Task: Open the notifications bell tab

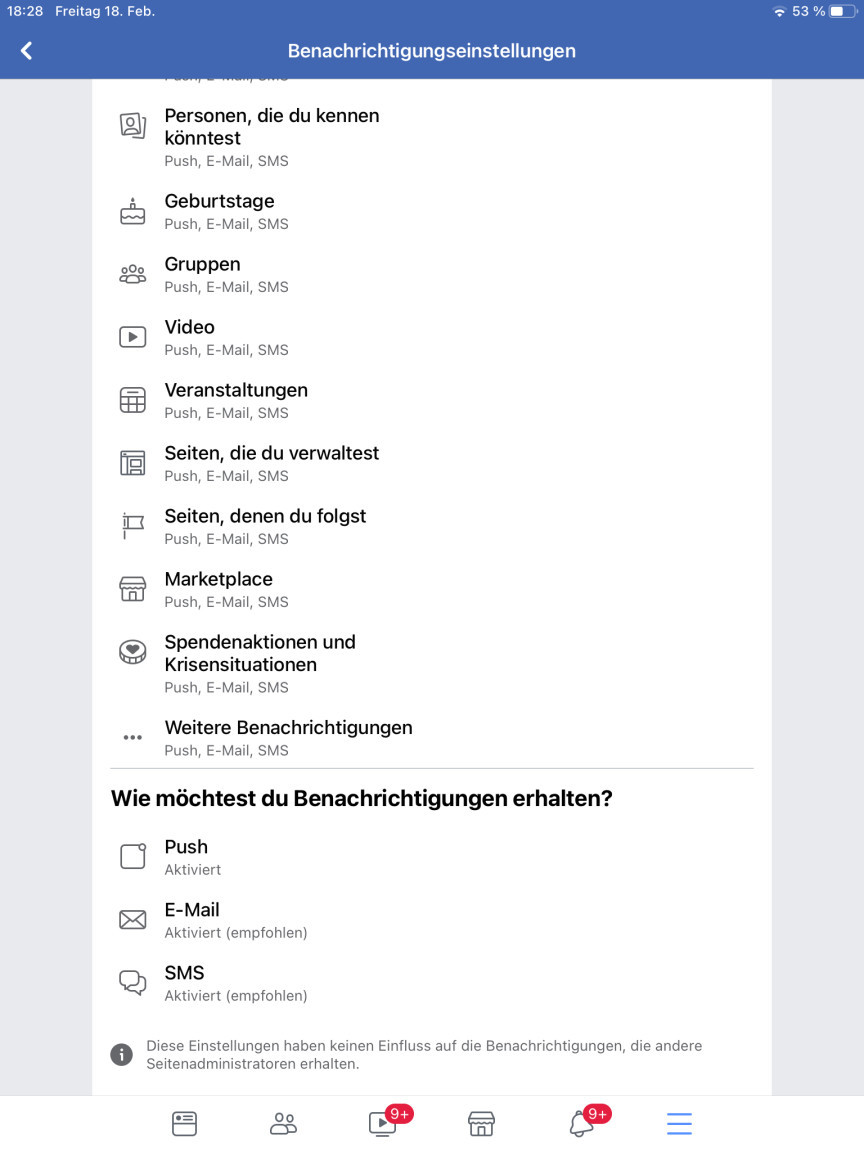Action: (581, 1124)
